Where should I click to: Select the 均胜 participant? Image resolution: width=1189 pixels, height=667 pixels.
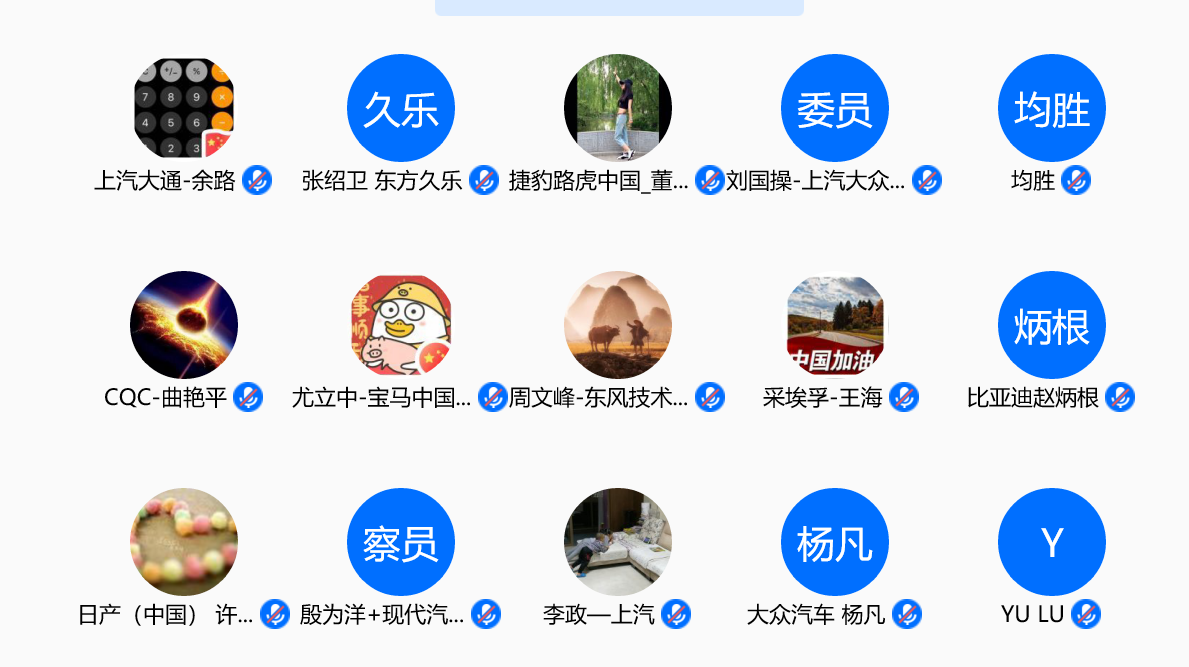pyautogui.click(x=1052, y=108)
